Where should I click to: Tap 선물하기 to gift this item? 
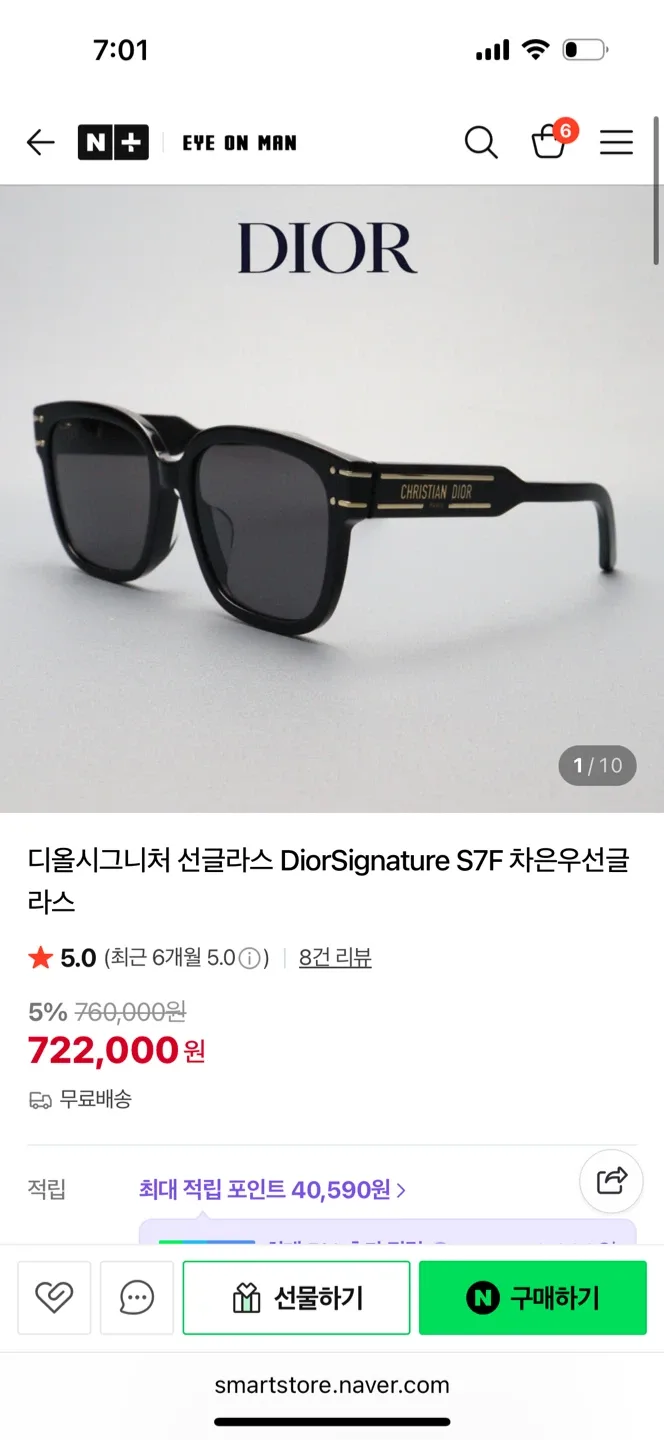[296, 1298]
